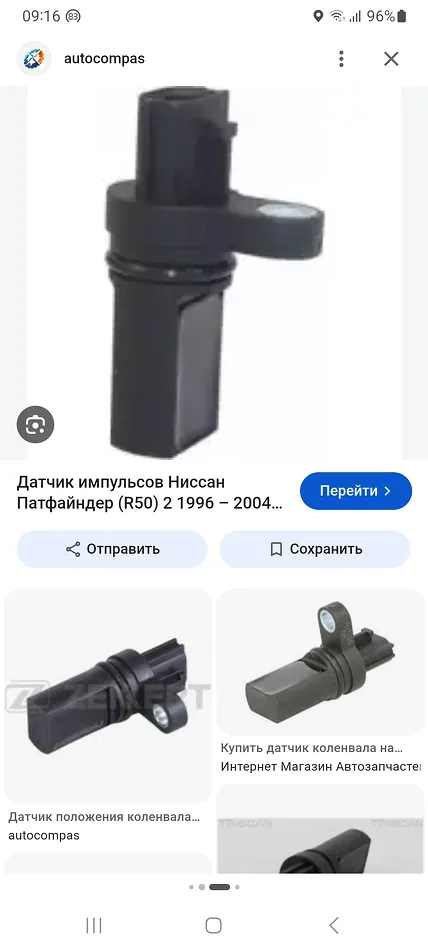Viewport: 428px width, 950px height.
Task: Share the image via Отправить
Action: pyautogui.click(x=112, y=549)
